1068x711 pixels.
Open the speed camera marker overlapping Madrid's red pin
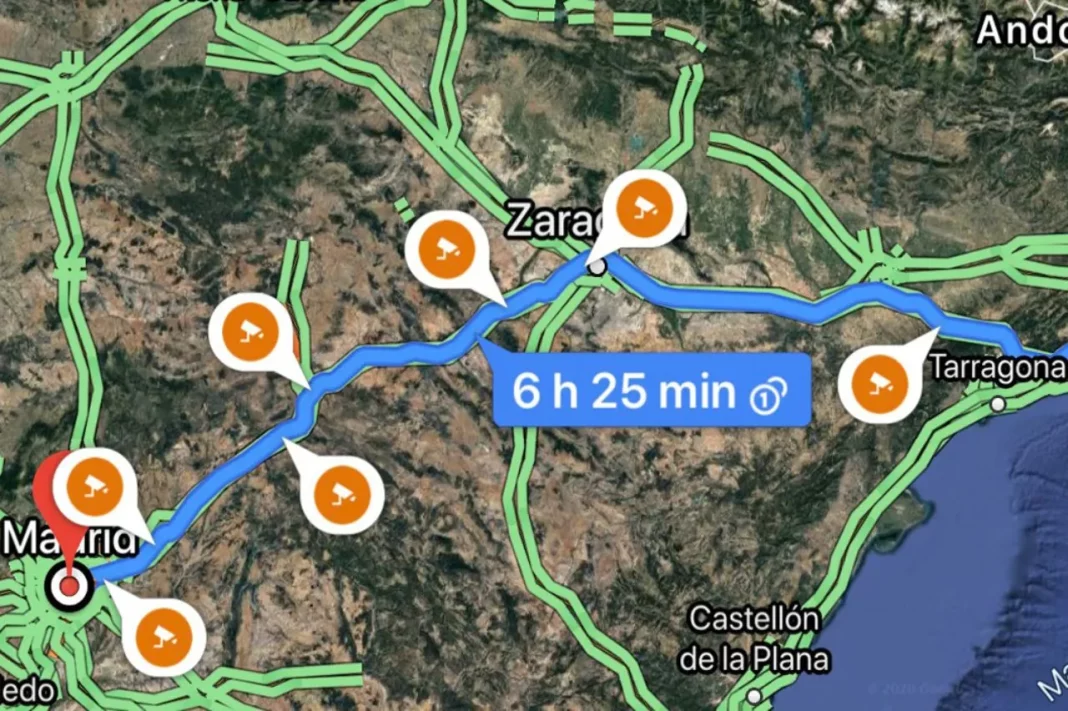95,488
